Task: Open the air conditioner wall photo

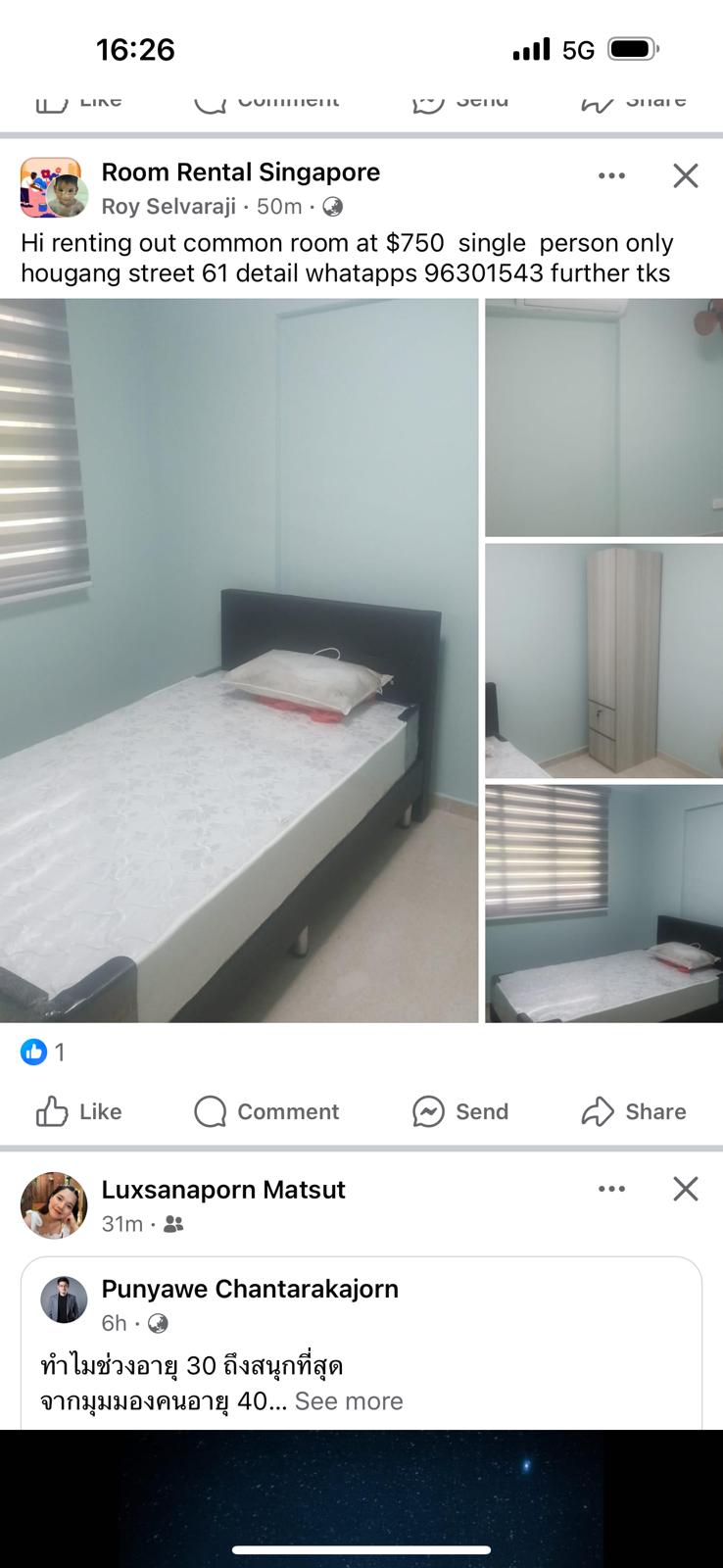Action: click(604, 417)
